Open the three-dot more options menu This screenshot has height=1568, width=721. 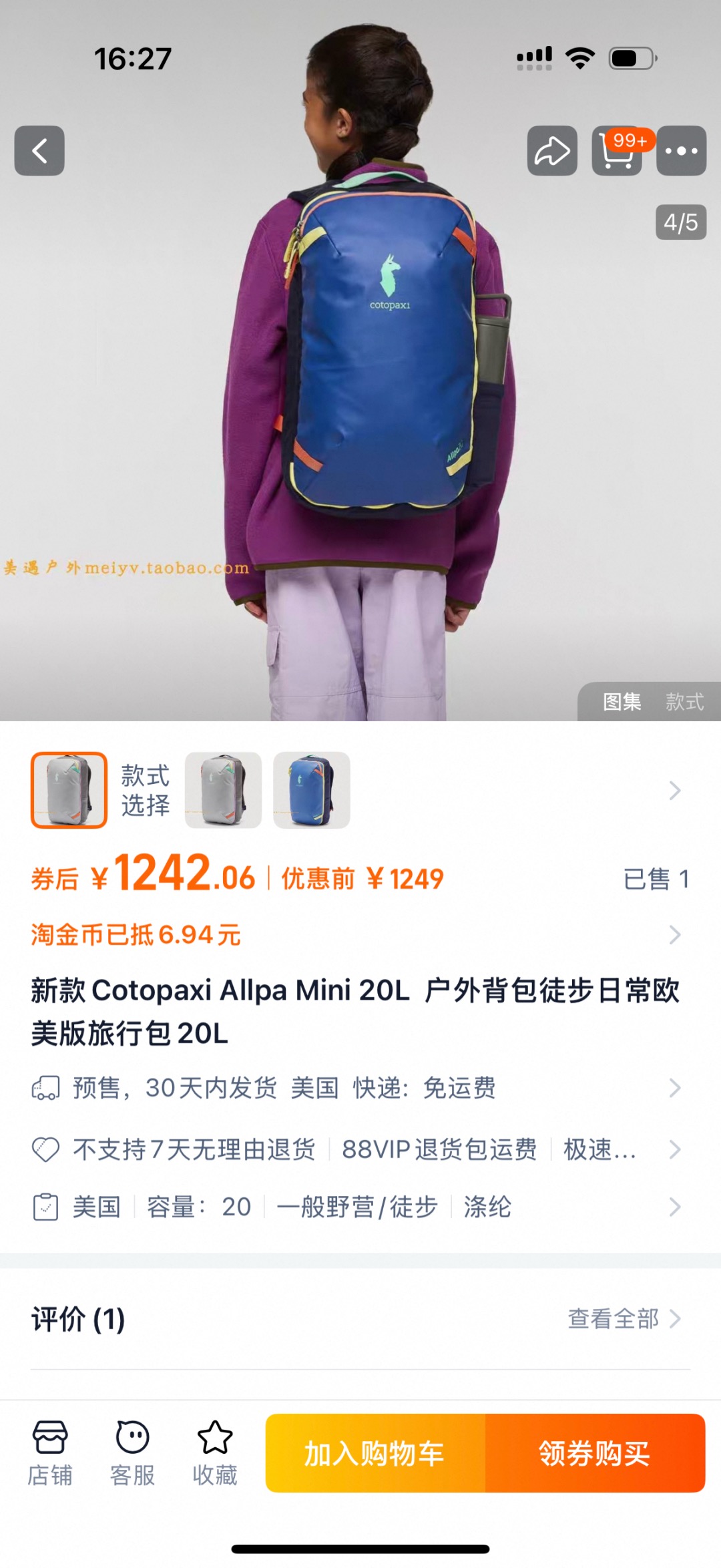pyautogui.click(x=681, y=151)
